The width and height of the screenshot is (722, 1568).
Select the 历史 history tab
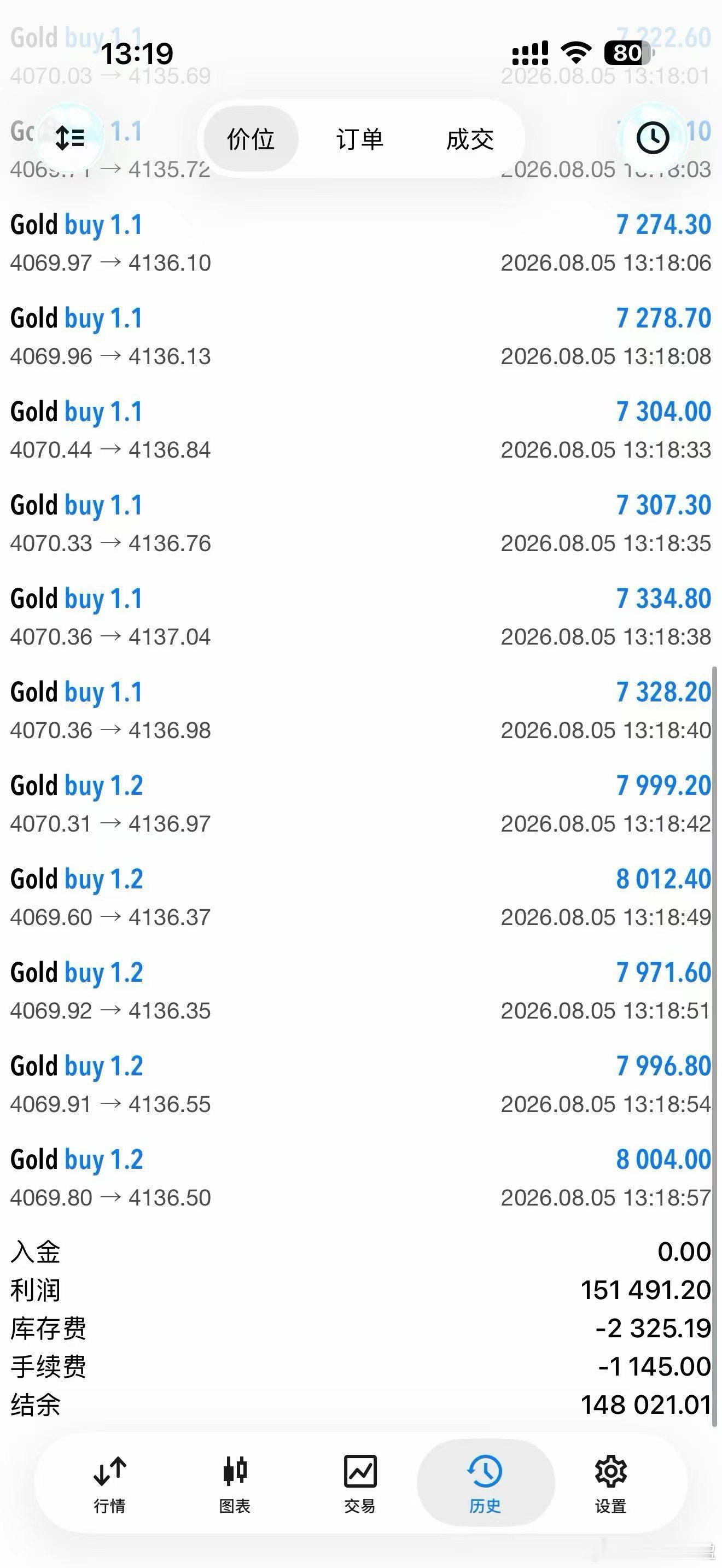pyautogui.click(x=485, y=1484)
